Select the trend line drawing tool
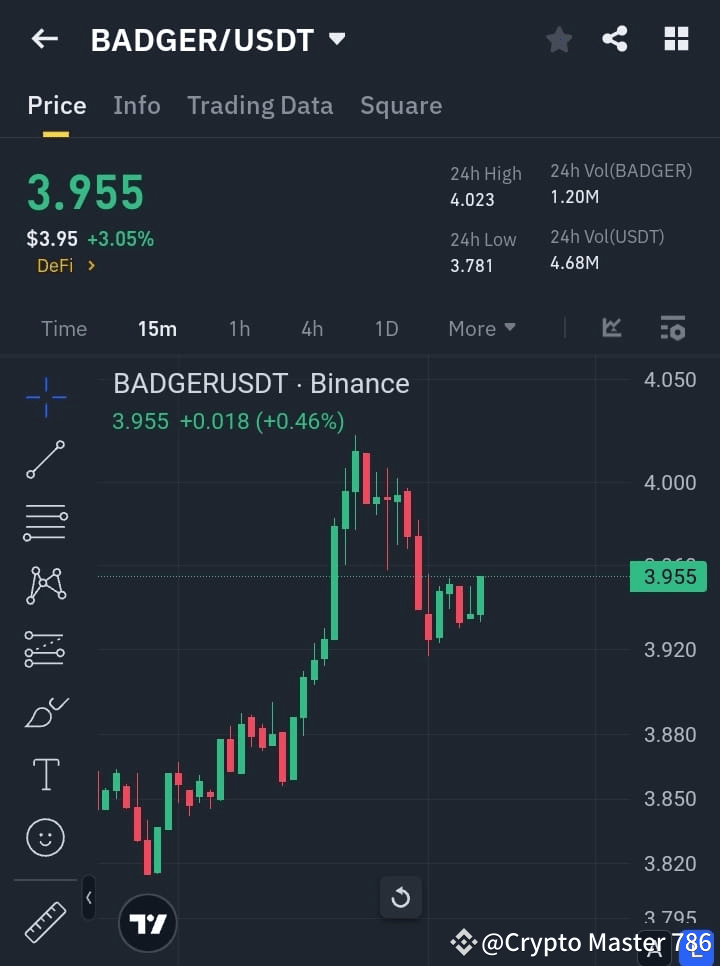 (45, 460)
